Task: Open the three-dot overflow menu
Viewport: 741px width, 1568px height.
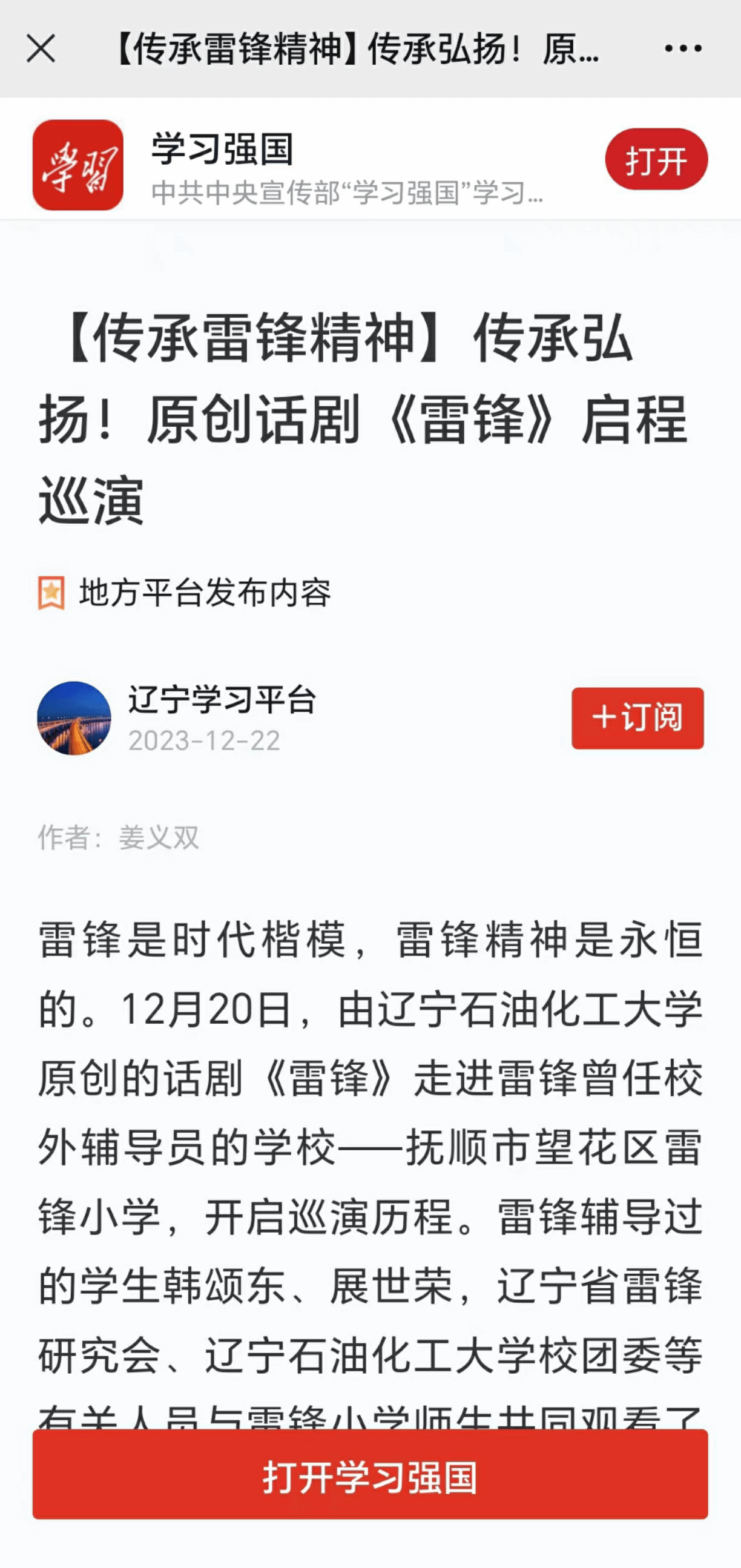Action: point(683,48)
